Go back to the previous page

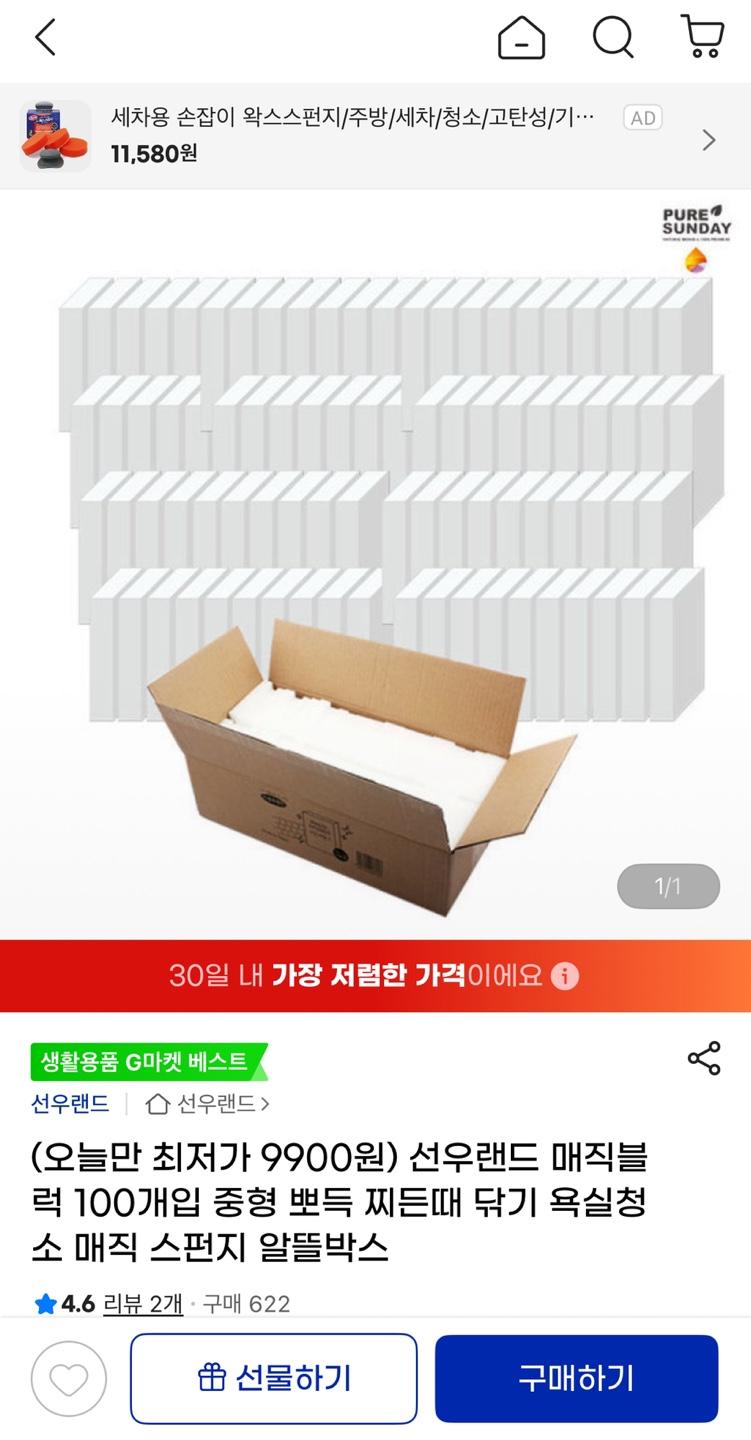[45, 38]
